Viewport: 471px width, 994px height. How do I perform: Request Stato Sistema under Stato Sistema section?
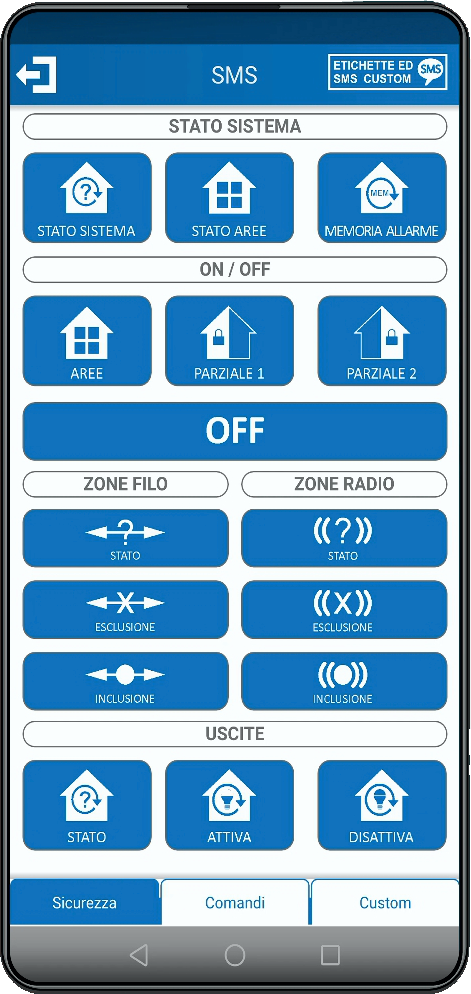coord(87,198)
